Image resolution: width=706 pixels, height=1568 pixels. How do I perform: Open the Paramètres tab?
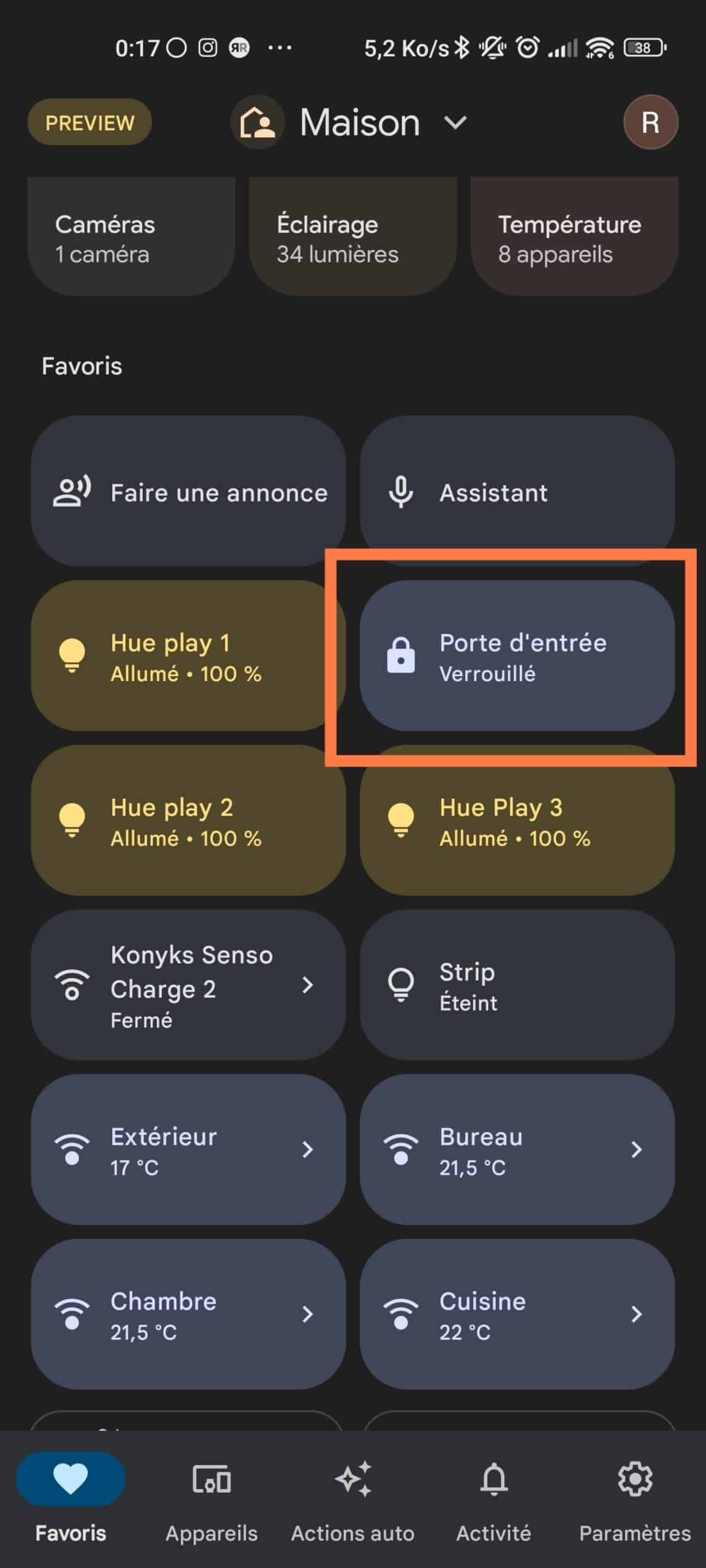coord(635,1501)
